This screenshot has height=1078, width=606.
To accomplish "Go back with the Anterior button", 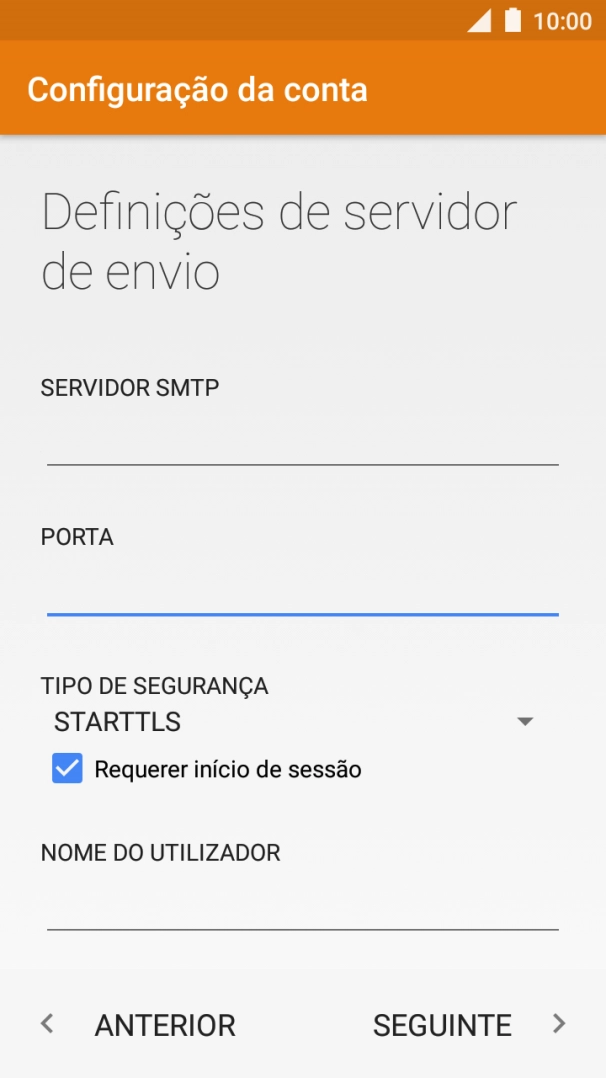I will 140,1025.
